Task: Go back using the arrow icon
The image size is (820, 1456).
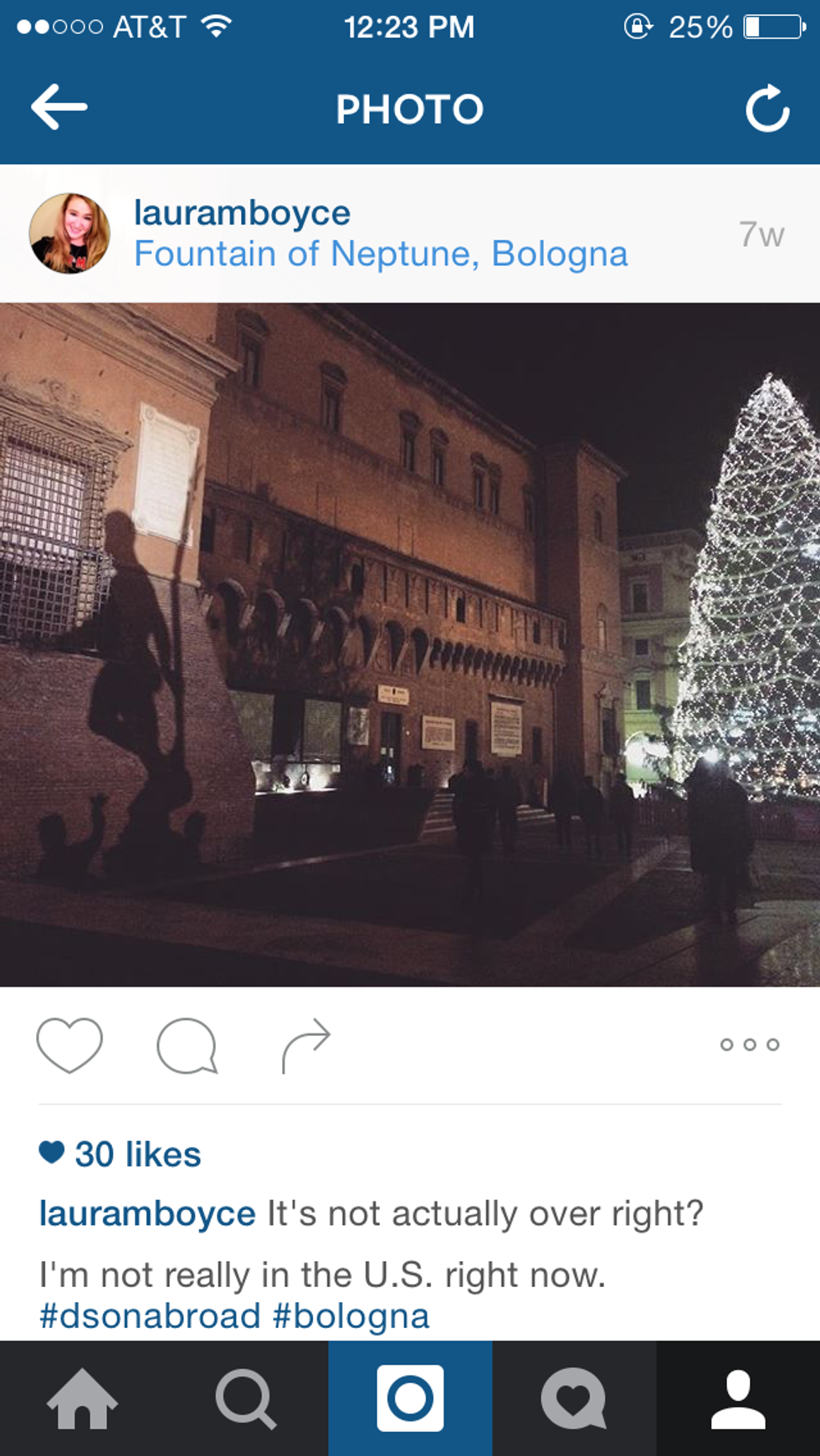Action: point(59,107)
